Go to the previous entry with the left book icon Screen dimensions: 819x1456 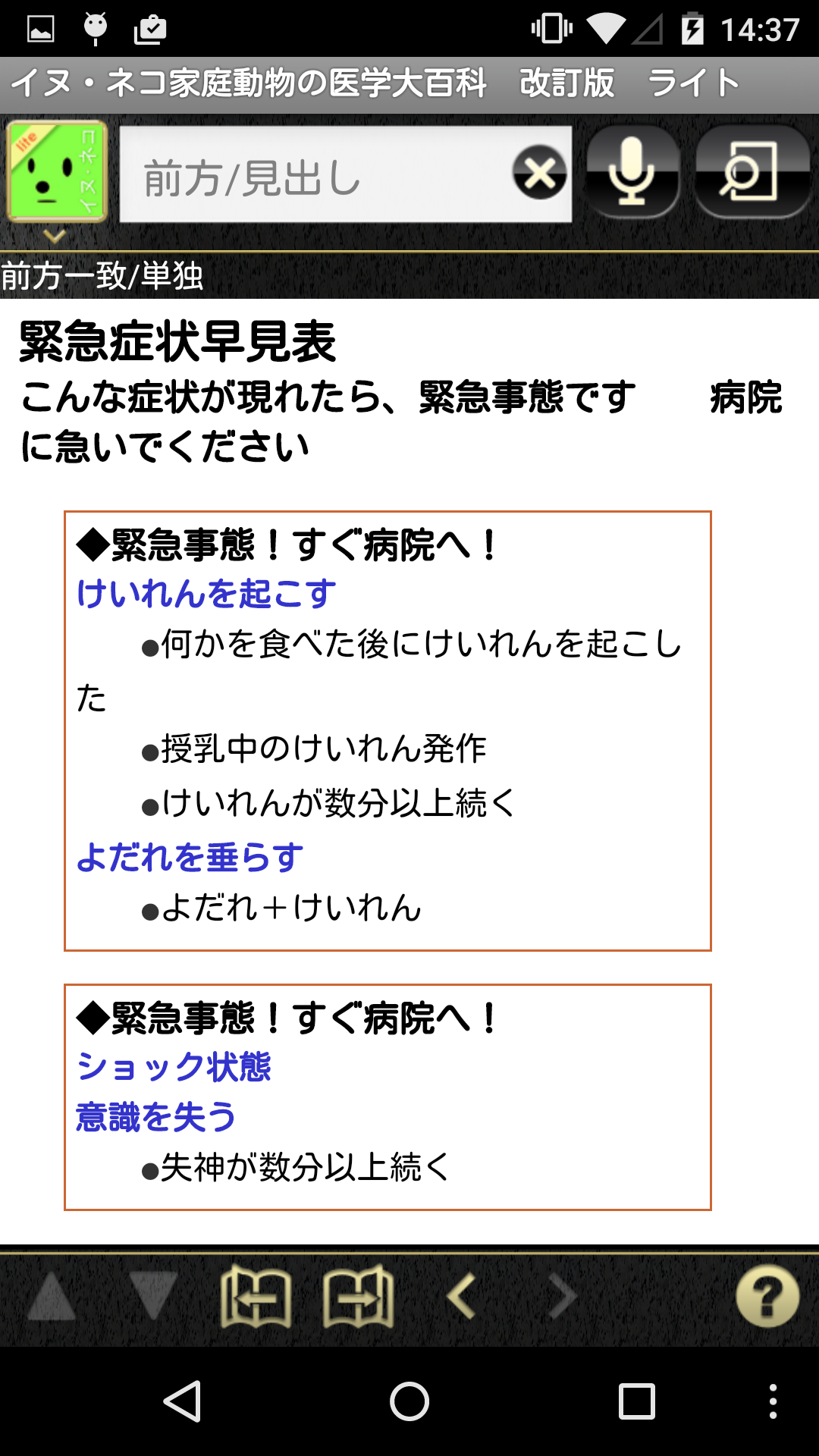256,1297
